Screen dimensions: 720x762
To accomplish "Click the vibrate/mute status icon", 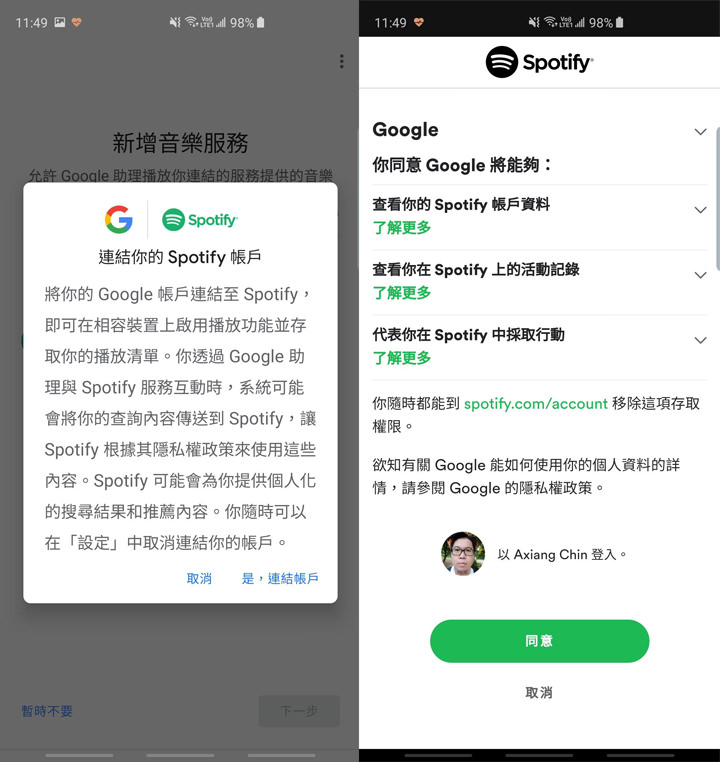I will pyautogui.click(x=534, y=20).
